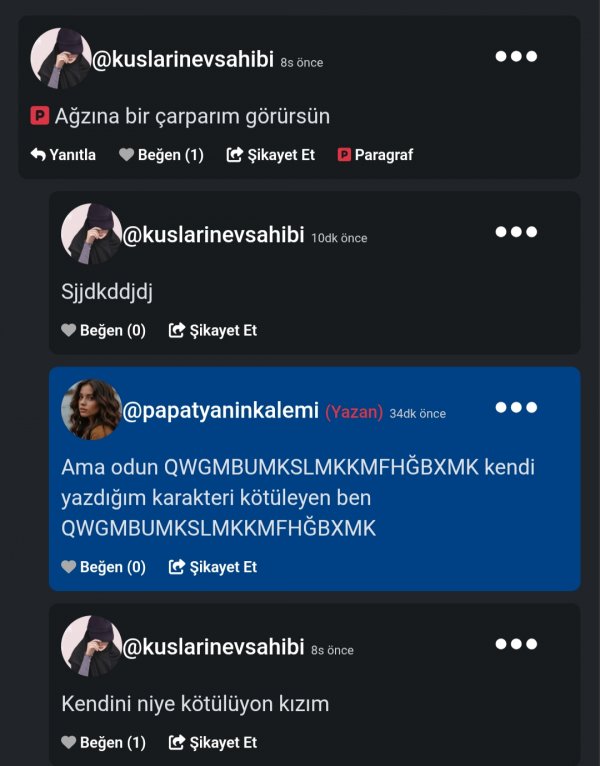This screenshot has width=600, height=766.
Task: Report @papatyaninkalemi's reply with Şikayet Et
Action: tap(213, 567)
